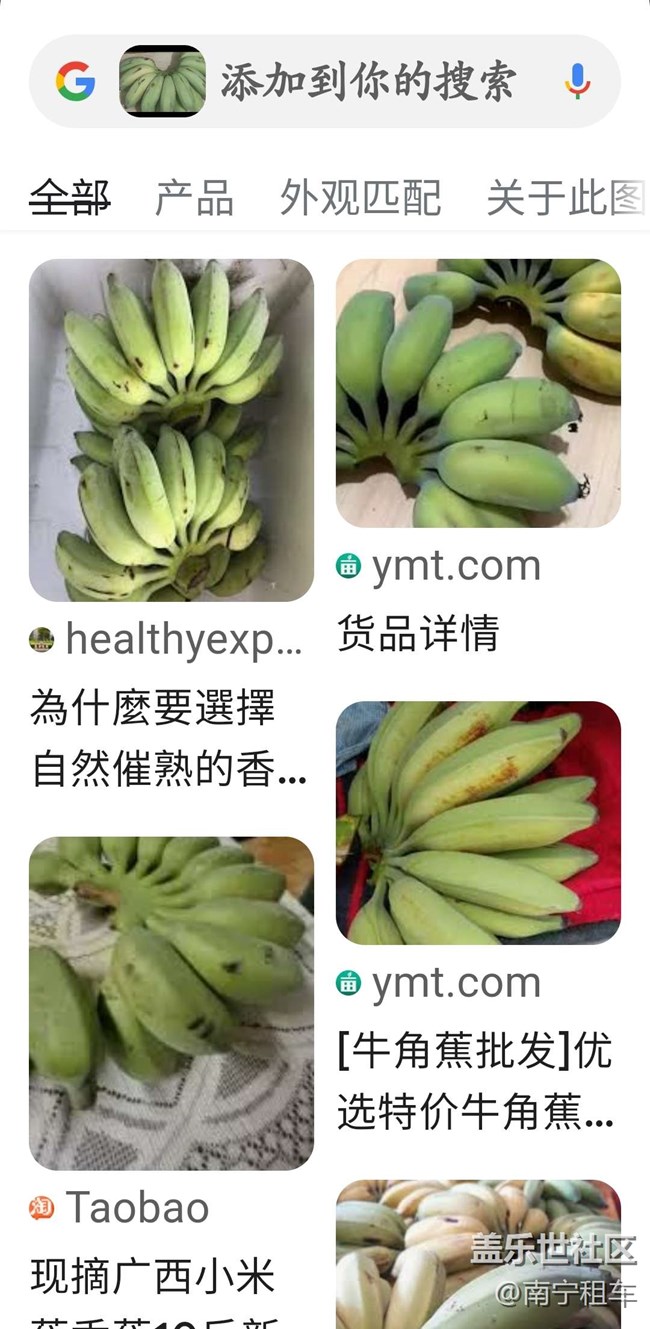
Task: Start voice search with the microphone
Action: point(577,82)
